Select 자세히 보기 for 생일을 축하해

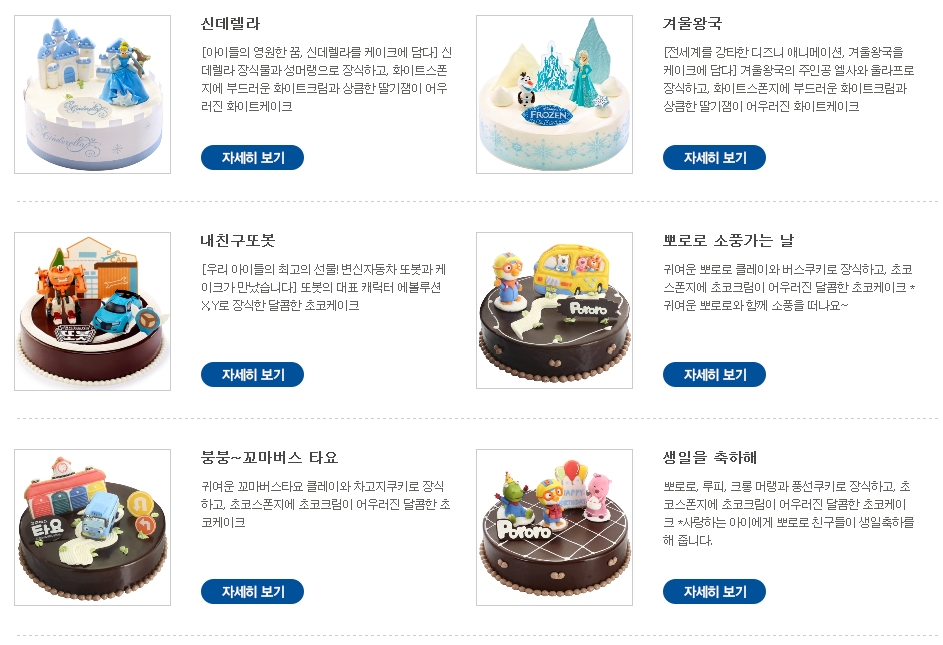(x=714, y=592)
